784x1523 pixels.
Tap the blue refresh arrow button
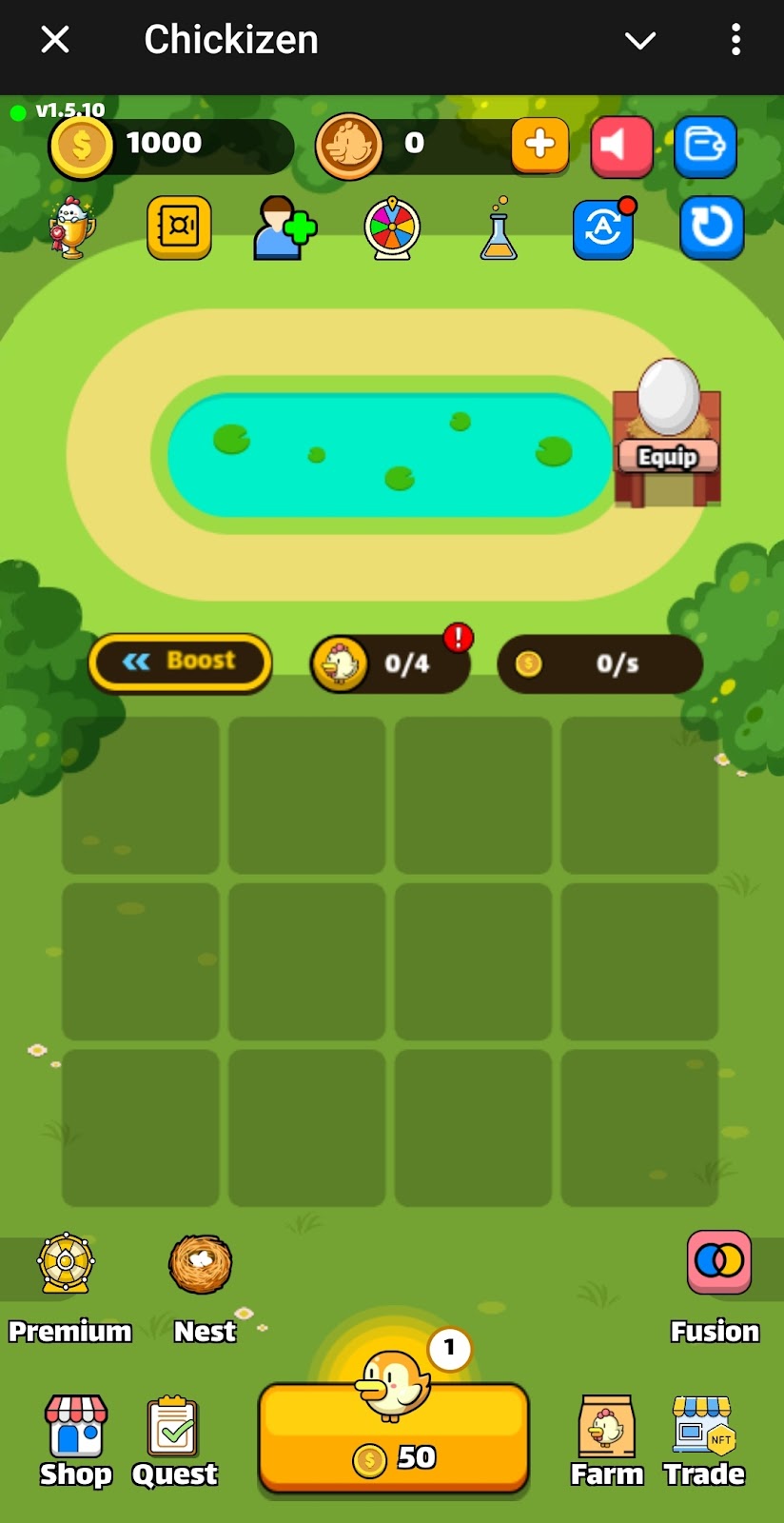pos(711,228)
